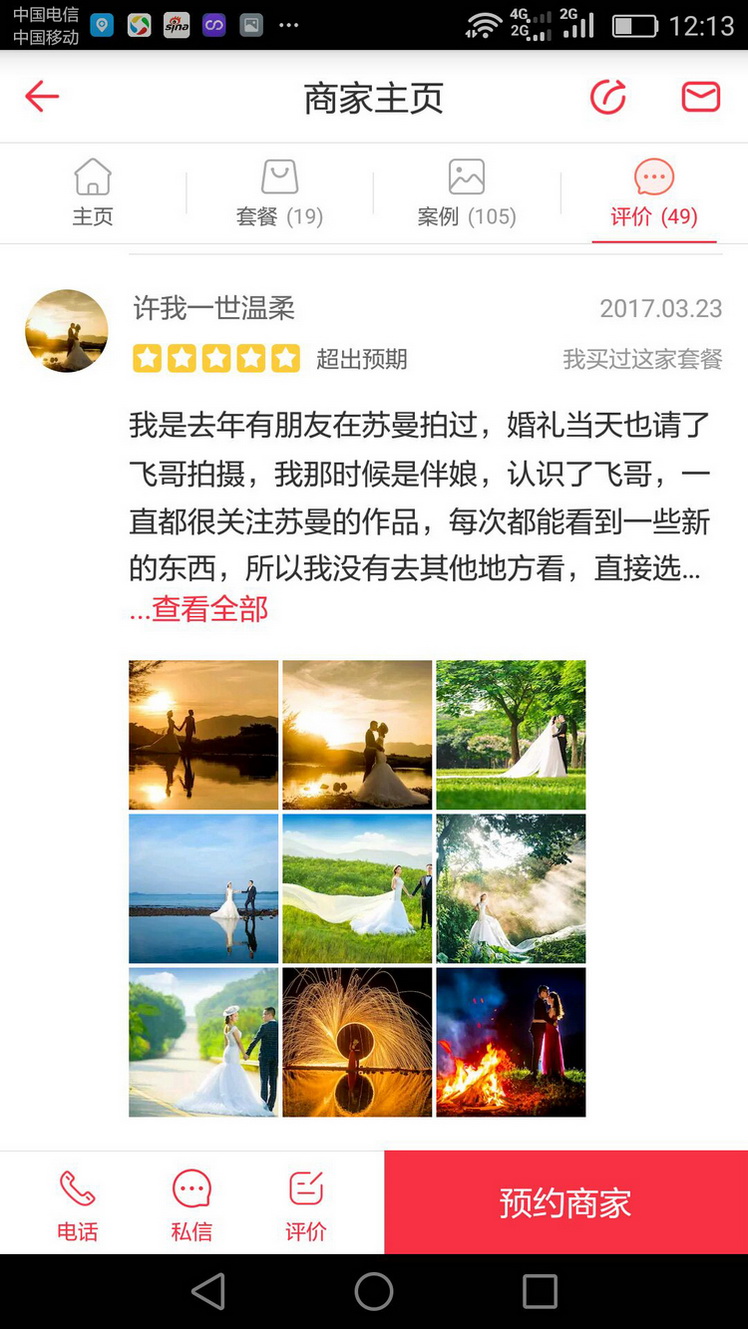The image size is (748, 1329).
Task: Switch to the 套餐 (19) tab
Action: click(x=280, y=193)
